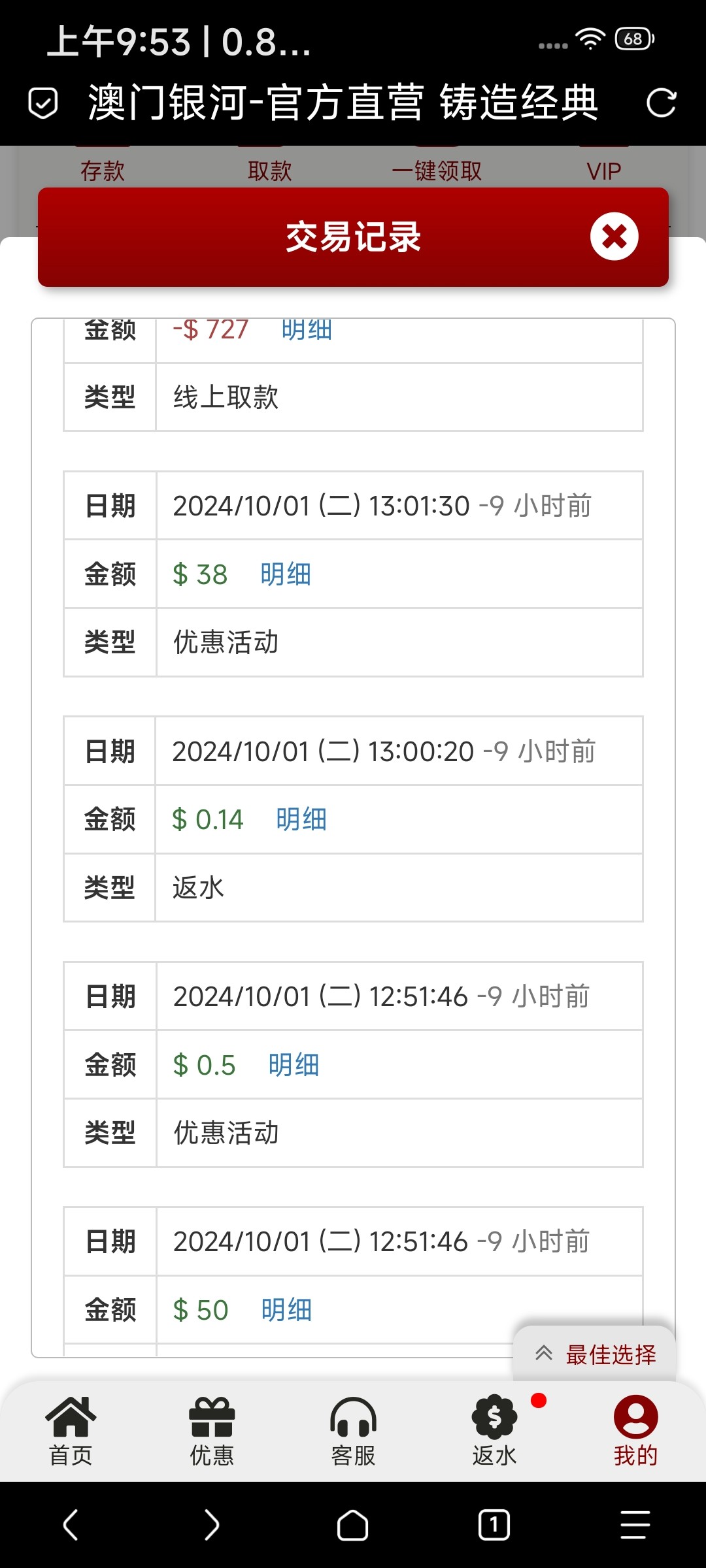
Task: Open 明细 for the -$ 727 withdrawal
Action: point(307,329)
